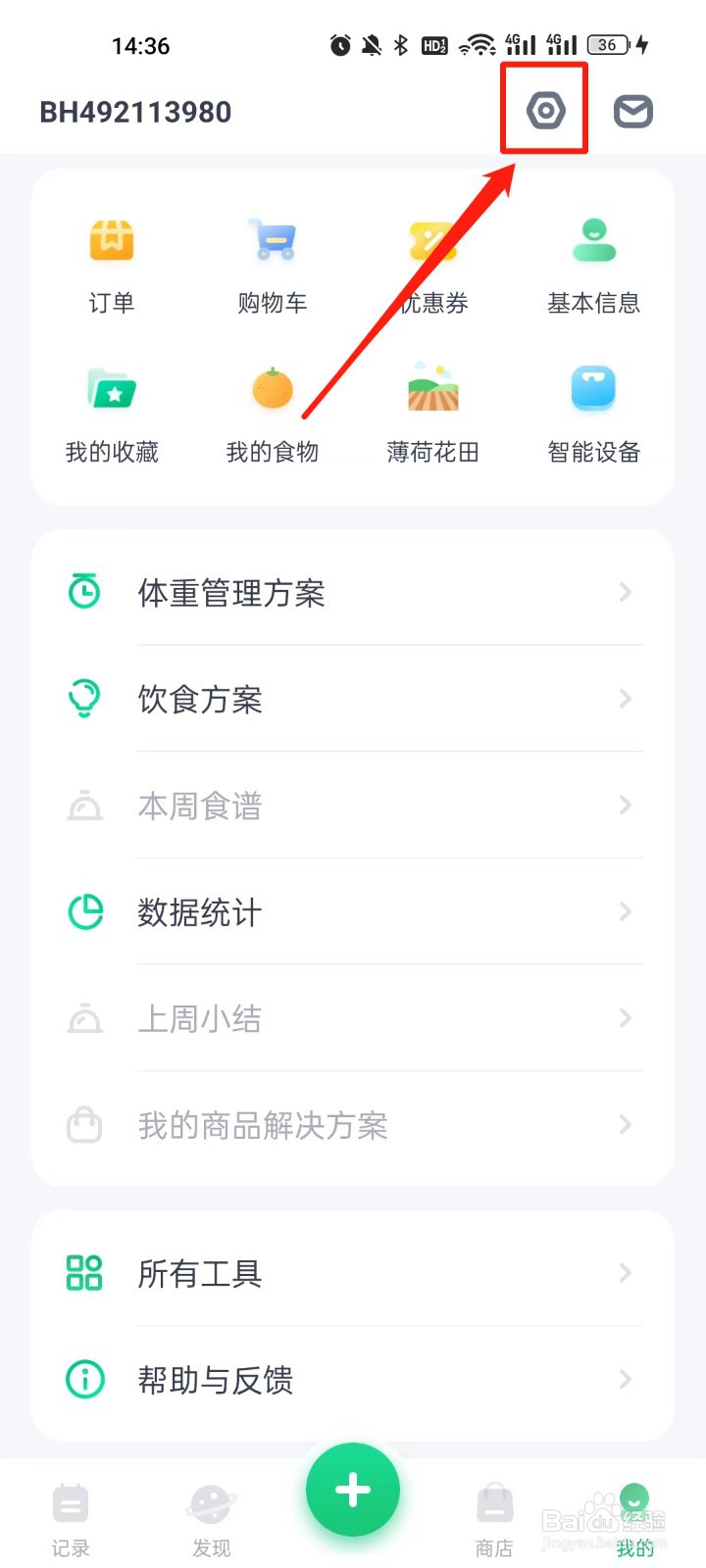Open the settings gear highlighted in red
The width and height of the screenshot is (706, 1568).
pyautogui.click(x=544, y=110)
